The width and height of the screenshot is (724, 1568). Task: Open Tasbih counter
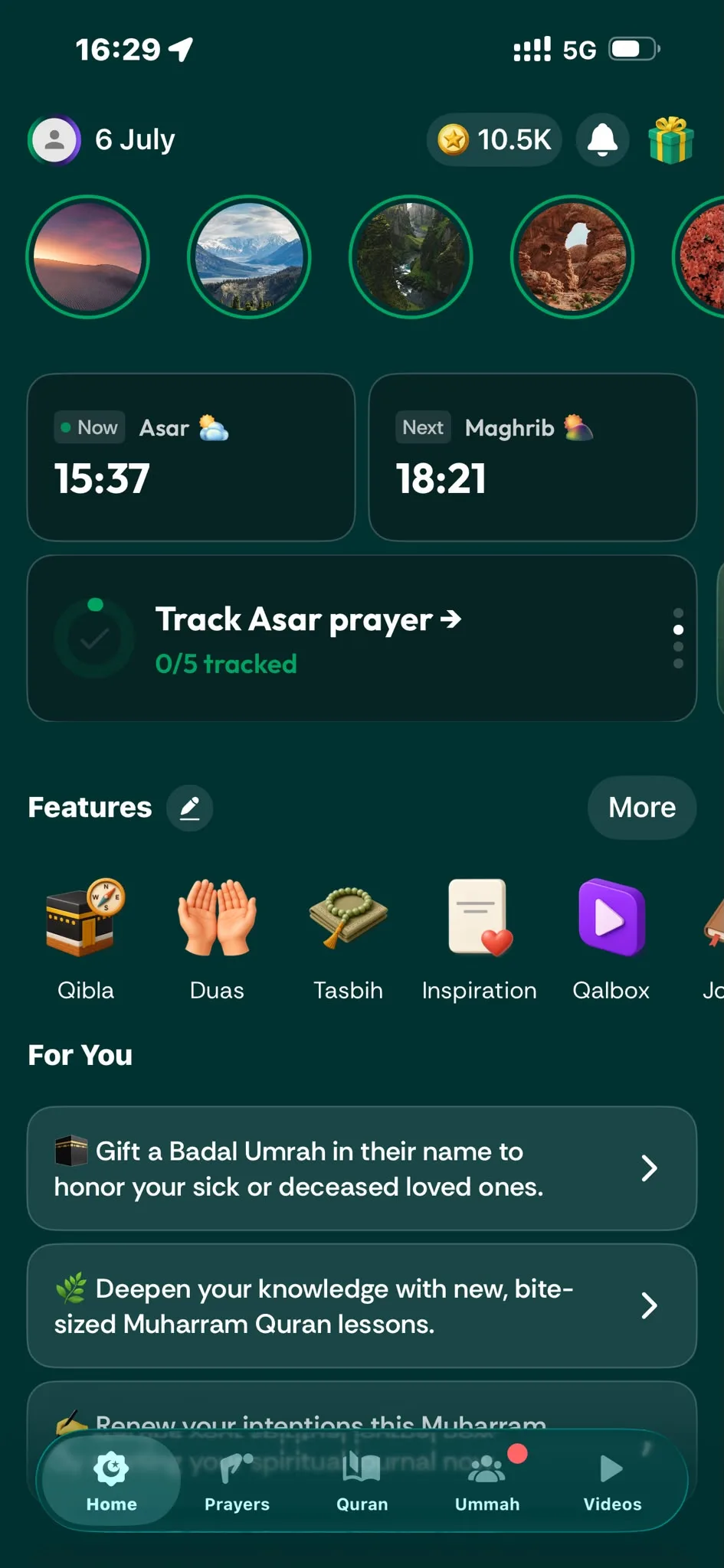click(x=348, y=940)
